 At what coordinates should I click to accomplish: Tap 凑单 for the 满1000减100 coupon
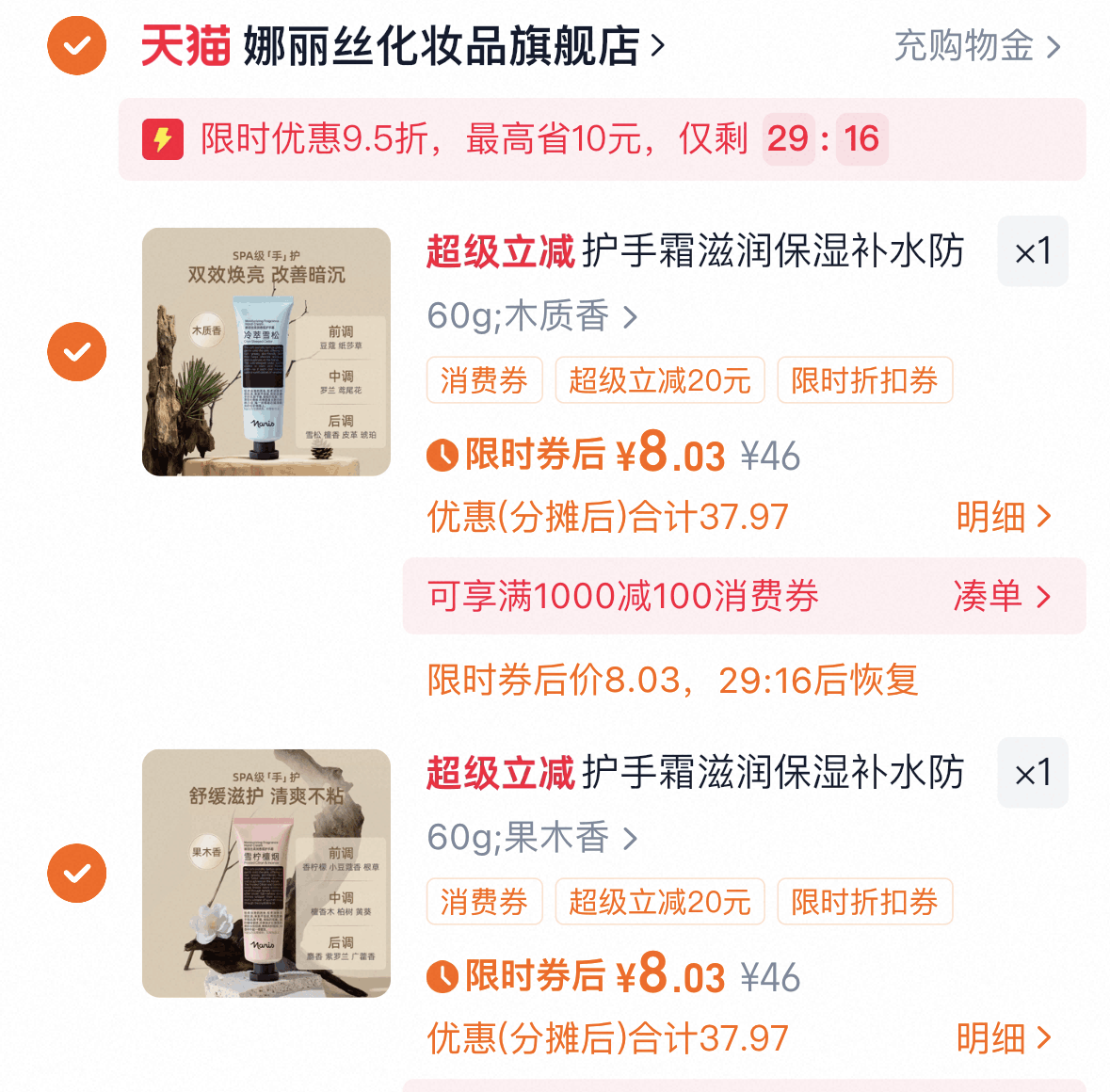(1002, 596)
